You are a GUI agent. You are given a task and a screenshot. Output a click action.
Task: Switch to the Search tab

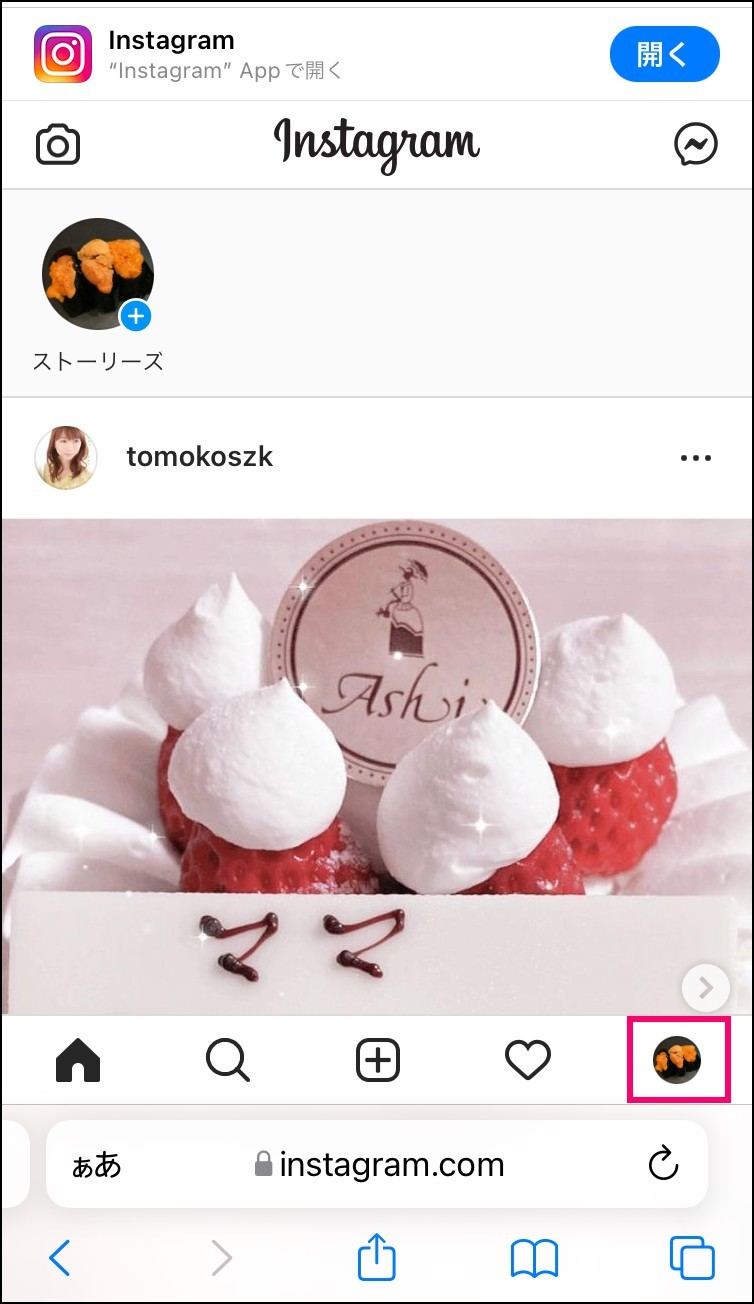228,1060
